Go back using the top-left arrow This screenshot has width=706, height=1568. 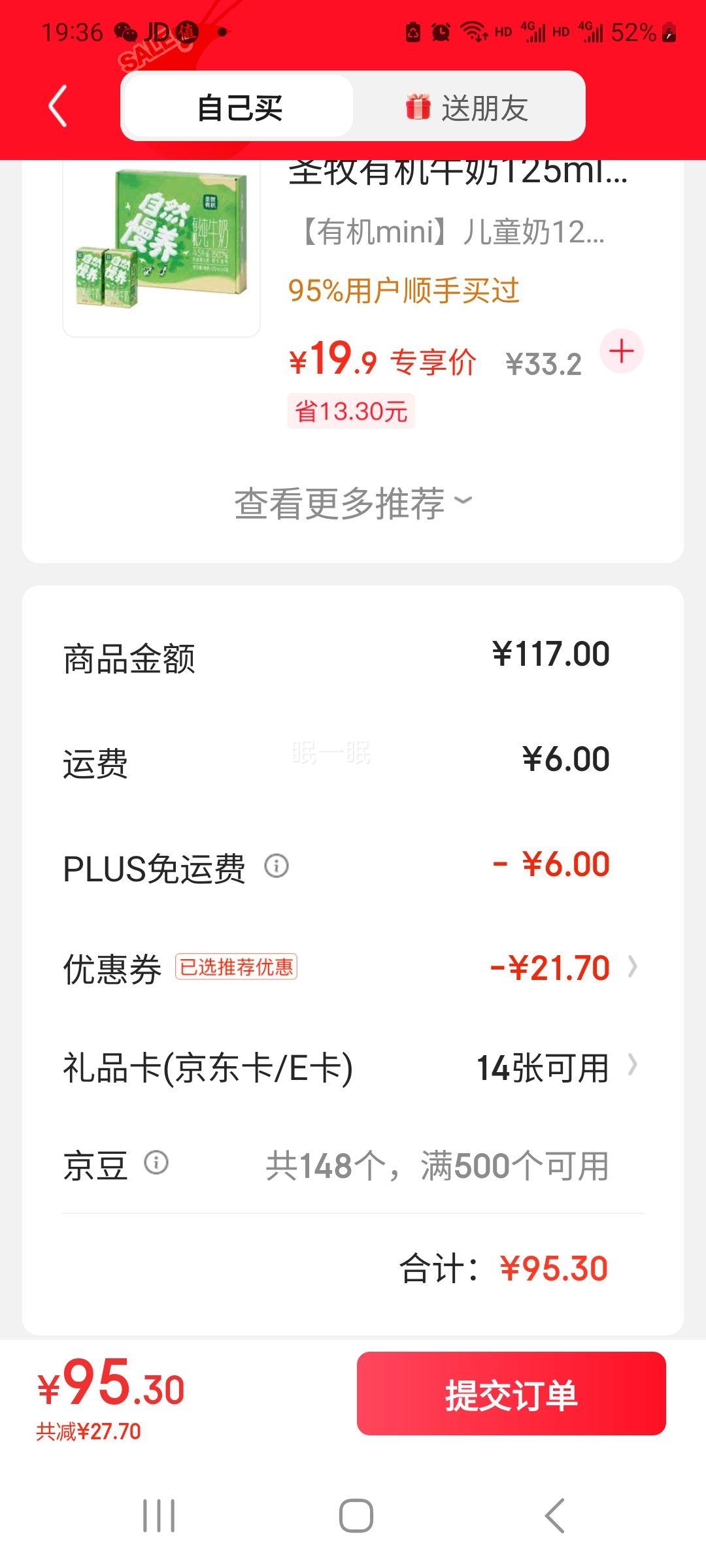[x=58, y=106]
